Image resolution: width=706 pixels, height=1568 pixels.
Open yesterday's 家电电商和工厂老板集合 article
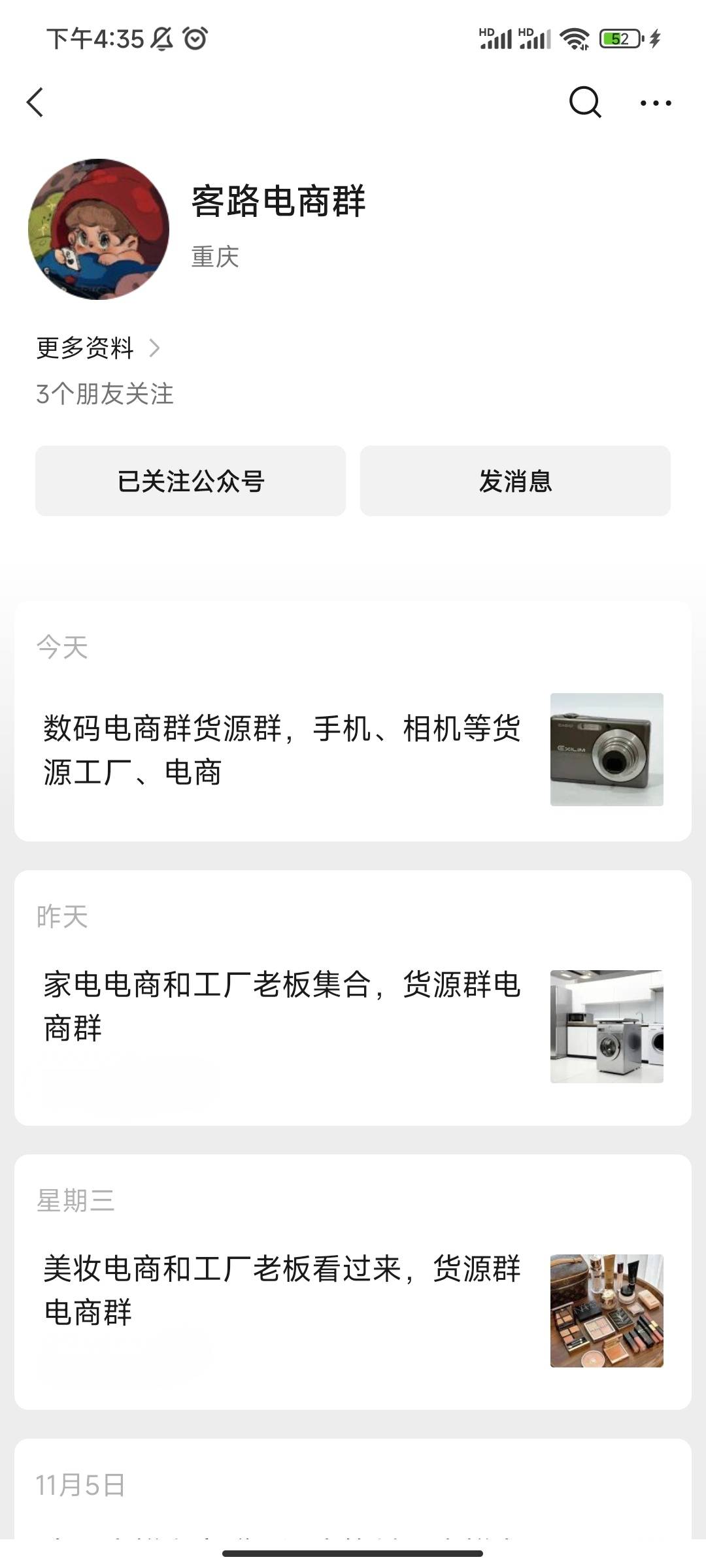coord(282,1005)
